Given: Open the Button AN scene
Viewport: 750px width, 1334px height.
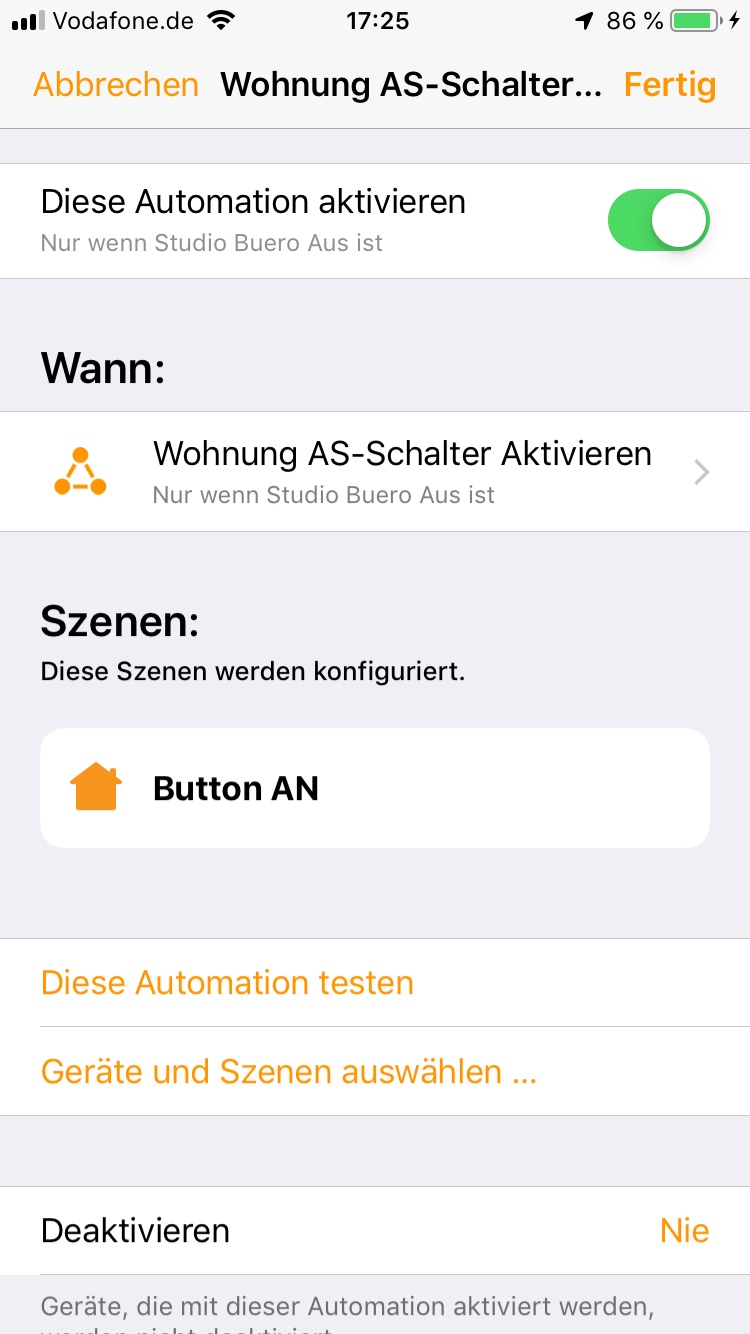Looking at the screenshot, I should (375, 788).
